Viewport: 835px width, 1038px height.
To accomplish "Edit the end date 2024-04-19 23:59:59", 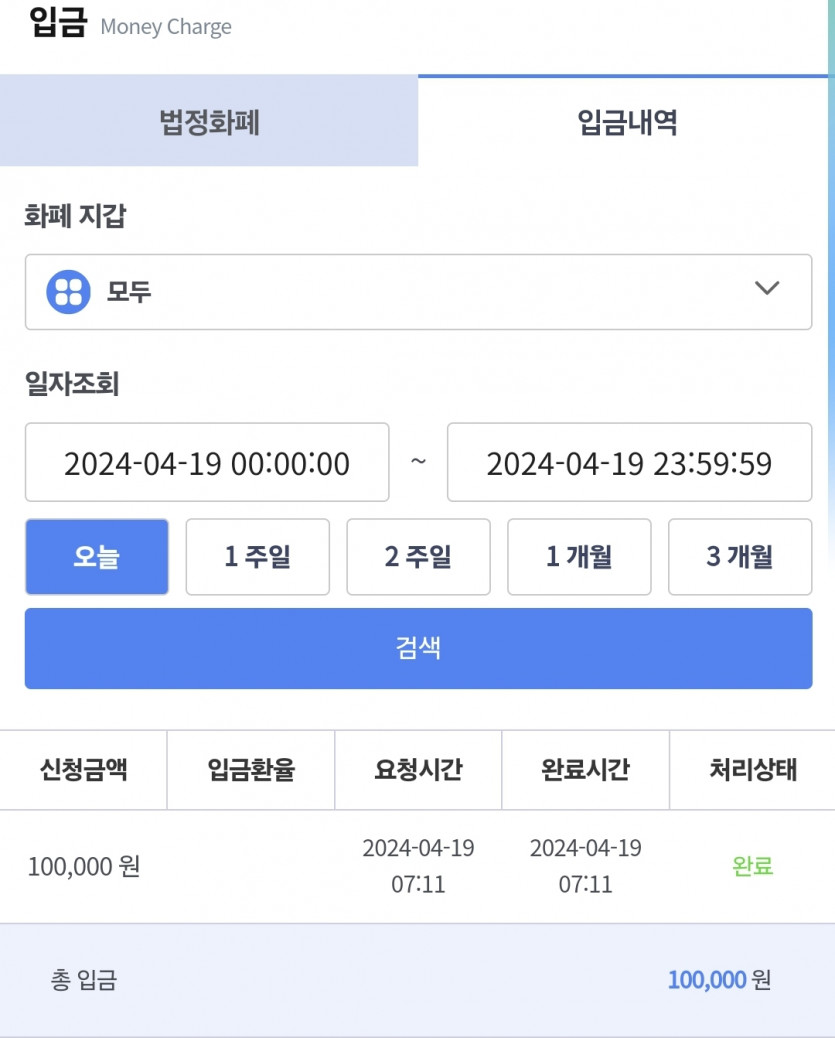I will point(629,462).
